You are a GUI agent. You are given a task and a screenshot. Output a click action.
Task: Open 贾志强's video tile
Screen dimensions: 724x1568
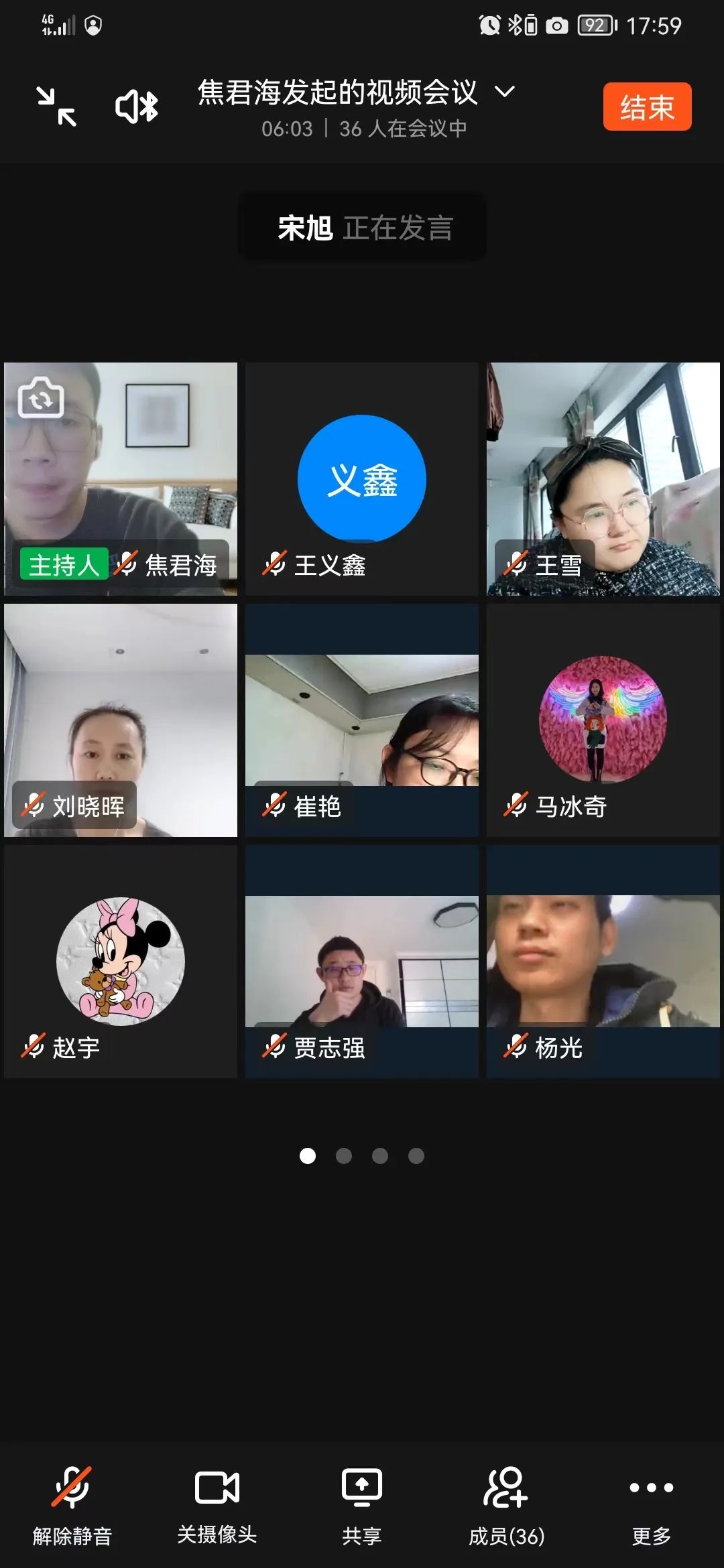pyautogui.click(x=362, y=962)
